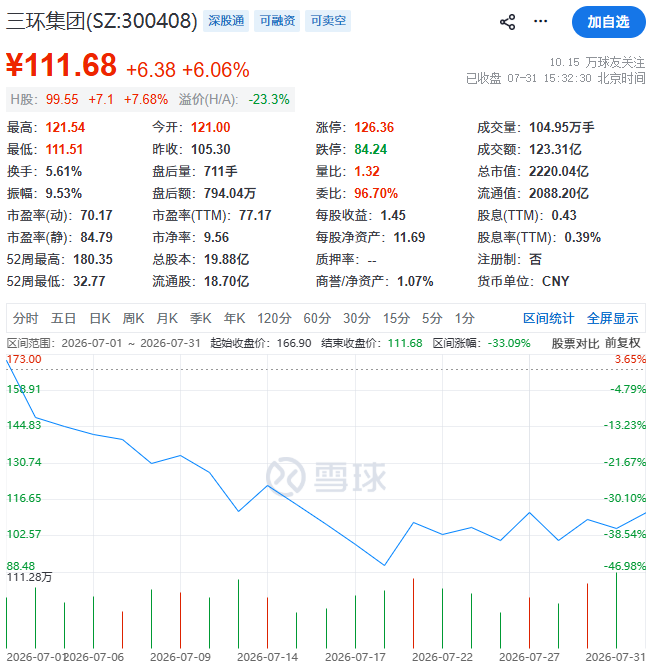Choose the 30分 interval
The height and width of the screenshot is (664, 650).
click(x=357, y=318)
